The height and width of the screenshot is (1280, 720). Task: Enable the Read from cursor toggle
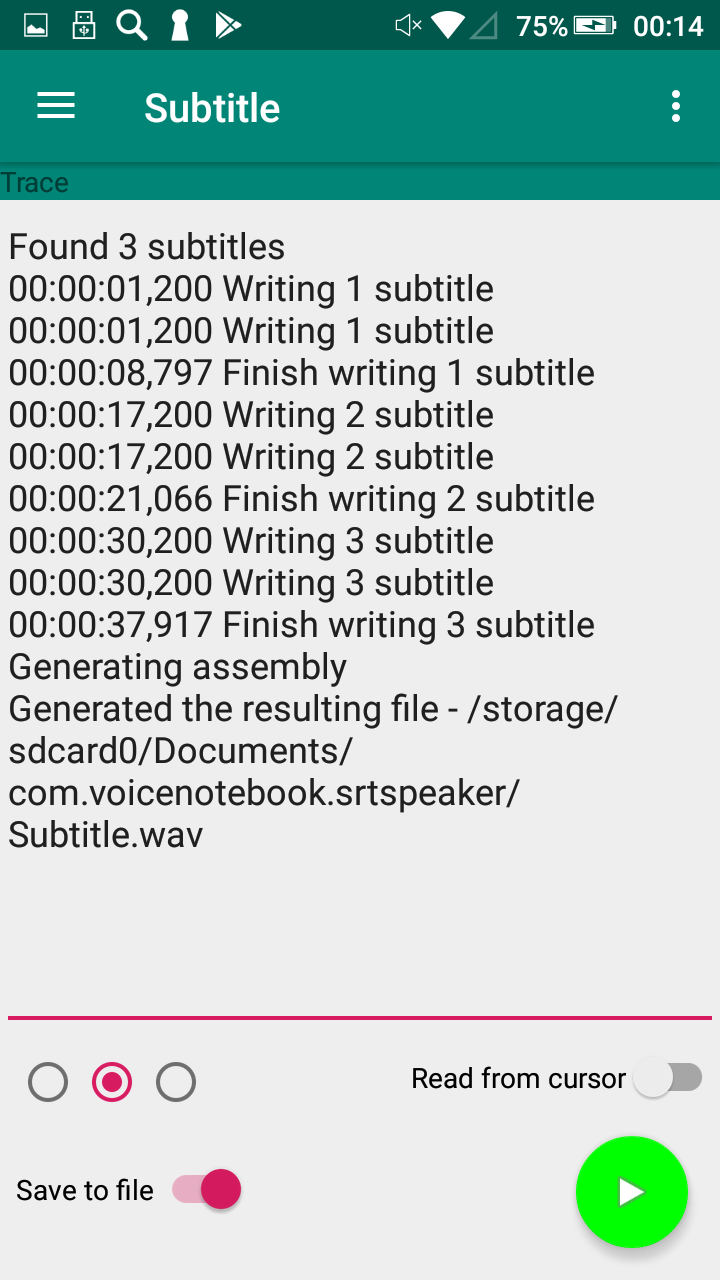click(x=668, y=1078)
